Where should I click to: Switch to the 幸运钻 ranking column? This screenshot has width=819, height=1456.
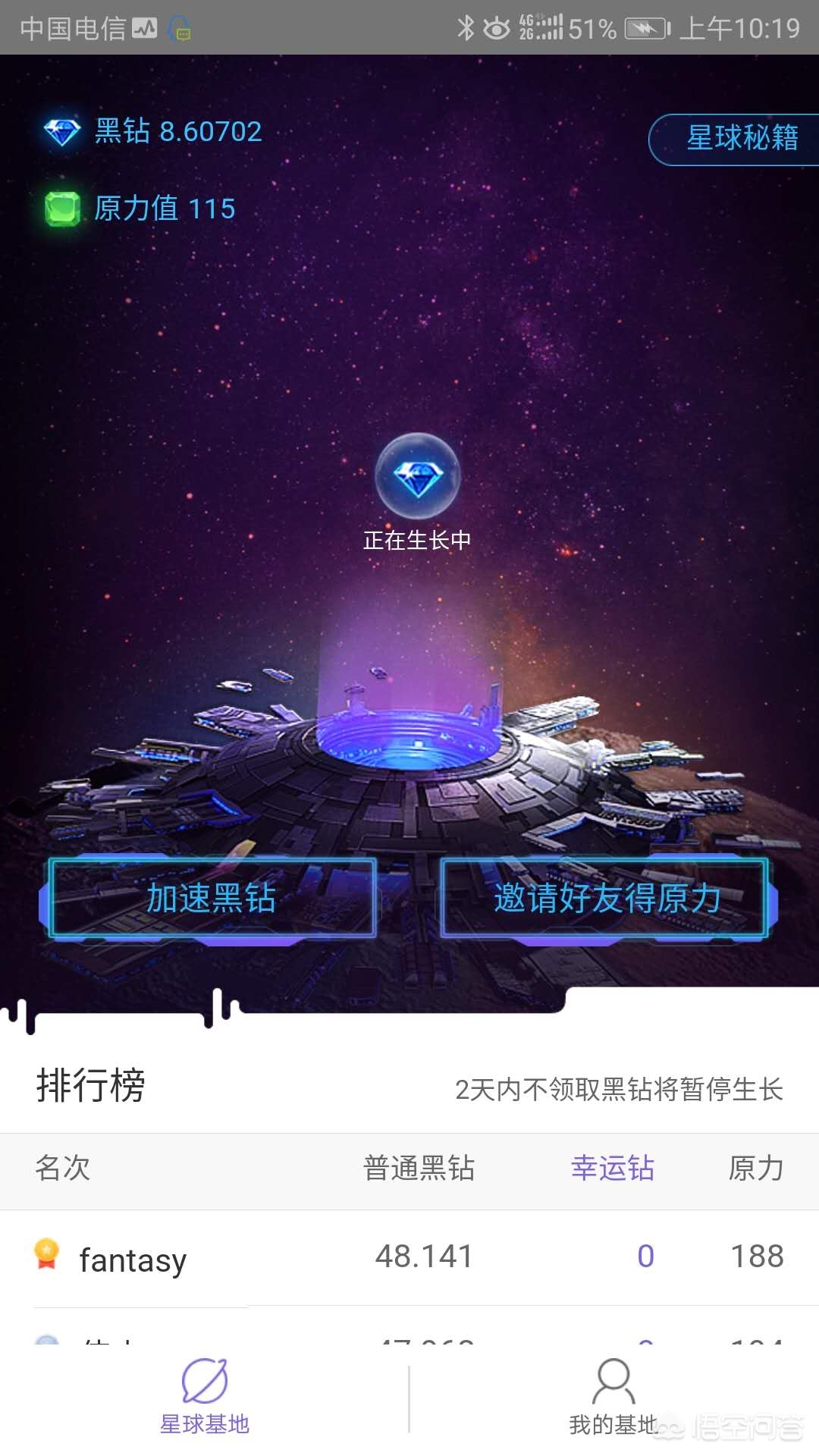[612, 1169]
